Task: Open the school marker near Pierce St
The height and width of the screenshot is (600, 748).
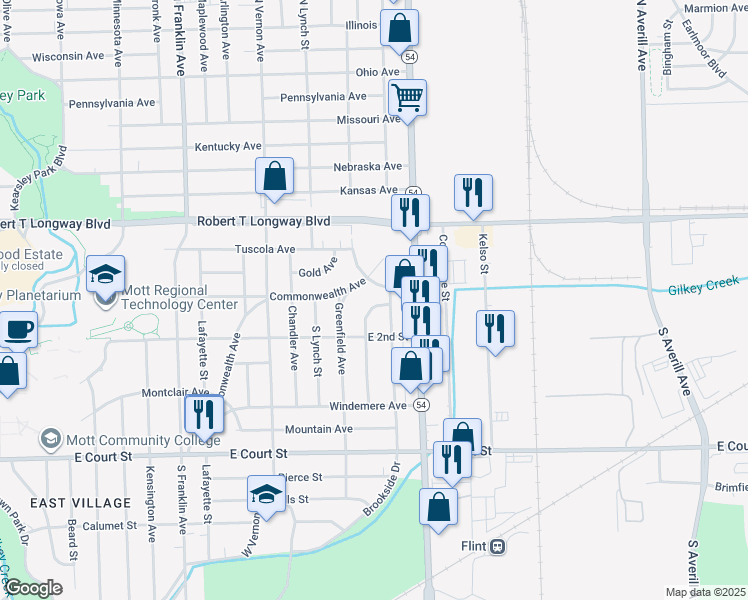Action: tap(267, 494)
